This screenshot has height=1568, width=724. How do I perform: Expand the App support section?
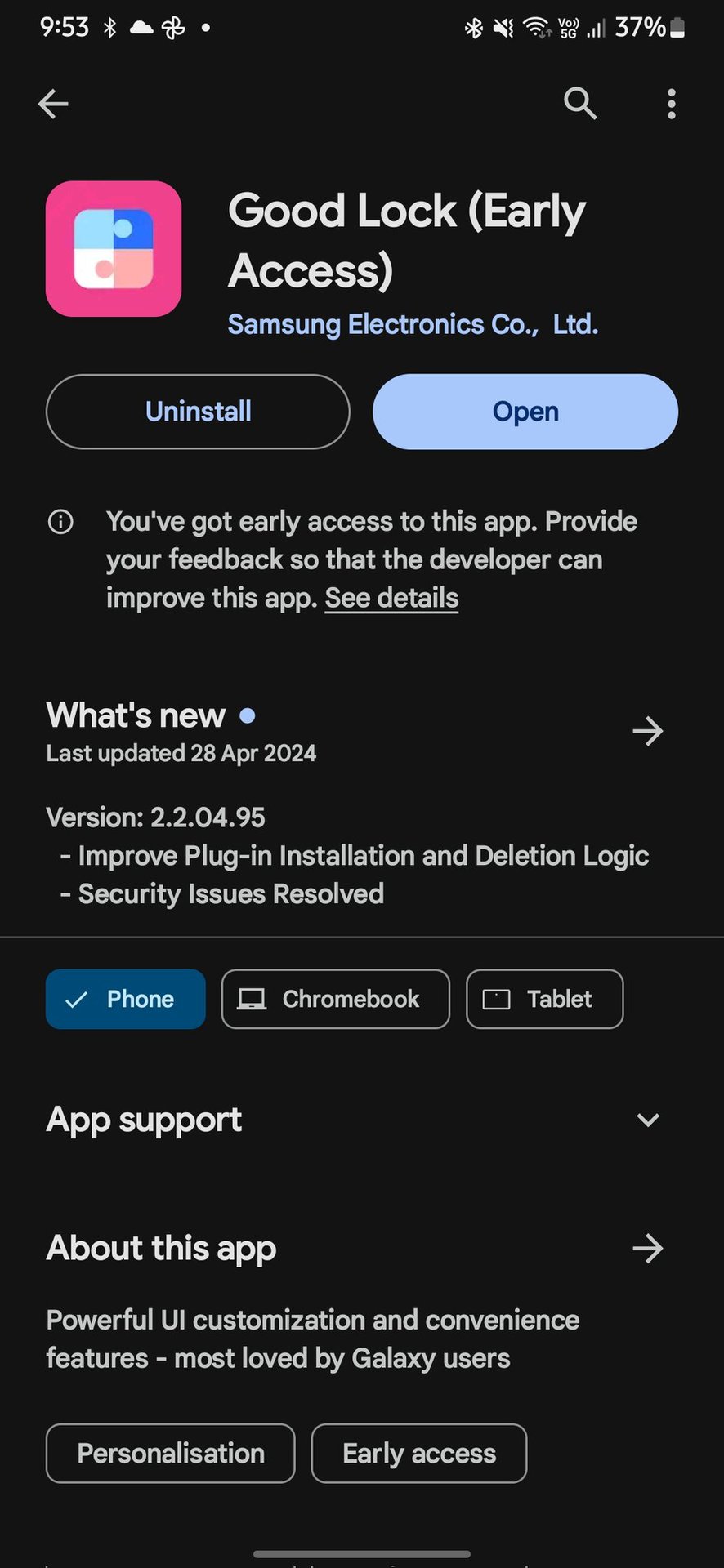[x=647, y=1120]
